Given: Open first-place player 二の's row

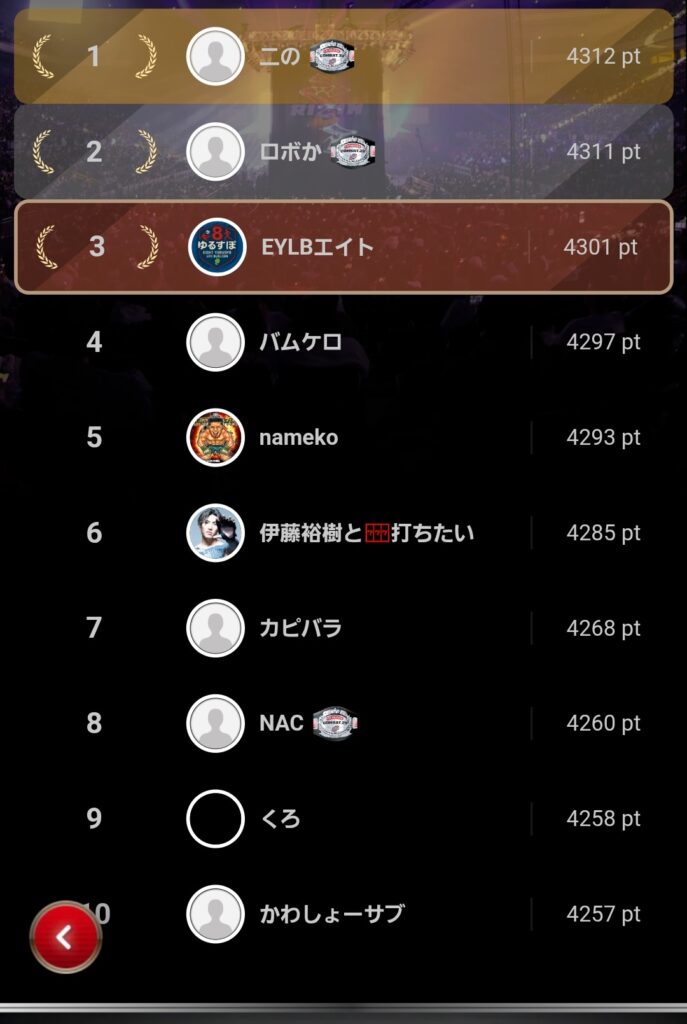Looking at the screenshot, I should (343, 56).
